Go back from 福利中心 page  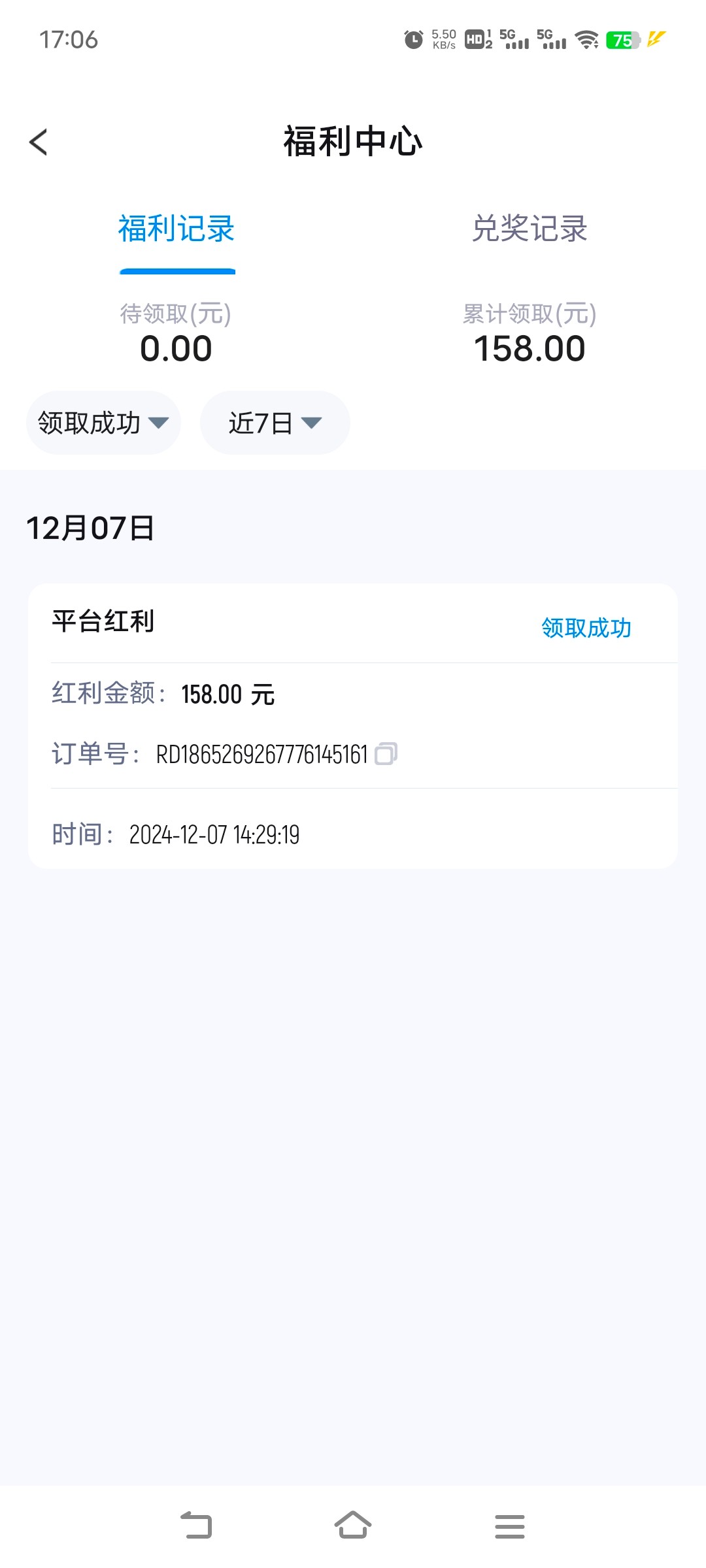point(39,142)
